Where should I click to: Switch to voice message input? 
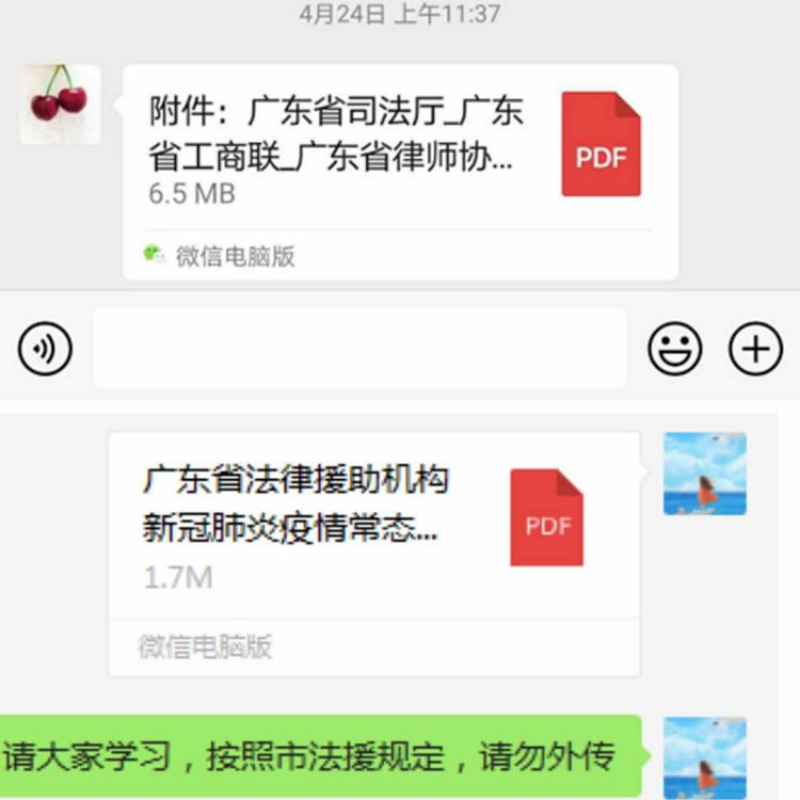[46, 349]
